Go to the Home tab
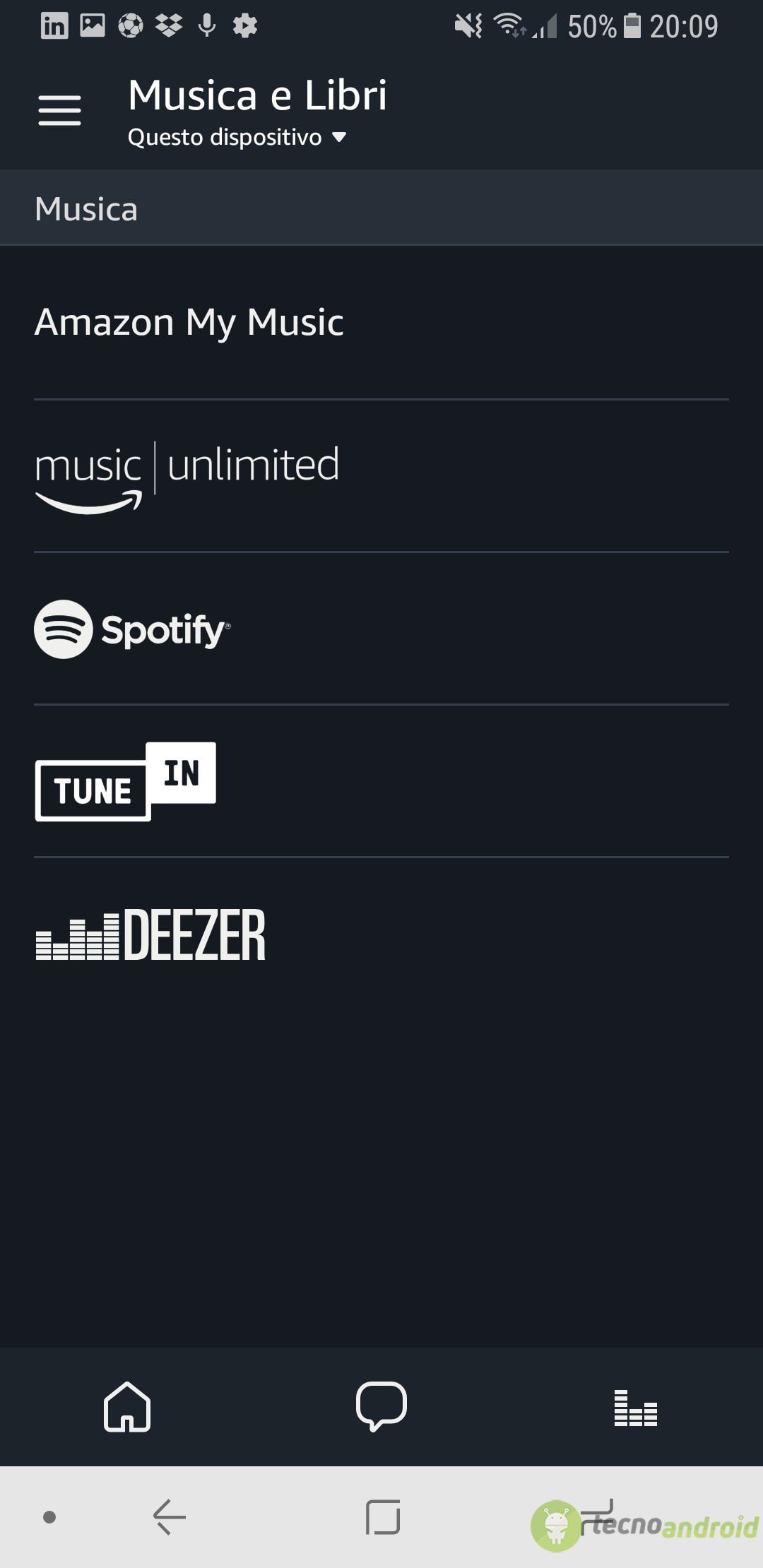The width and height of the screenshot is (763, 1568). click(127, 1406)
